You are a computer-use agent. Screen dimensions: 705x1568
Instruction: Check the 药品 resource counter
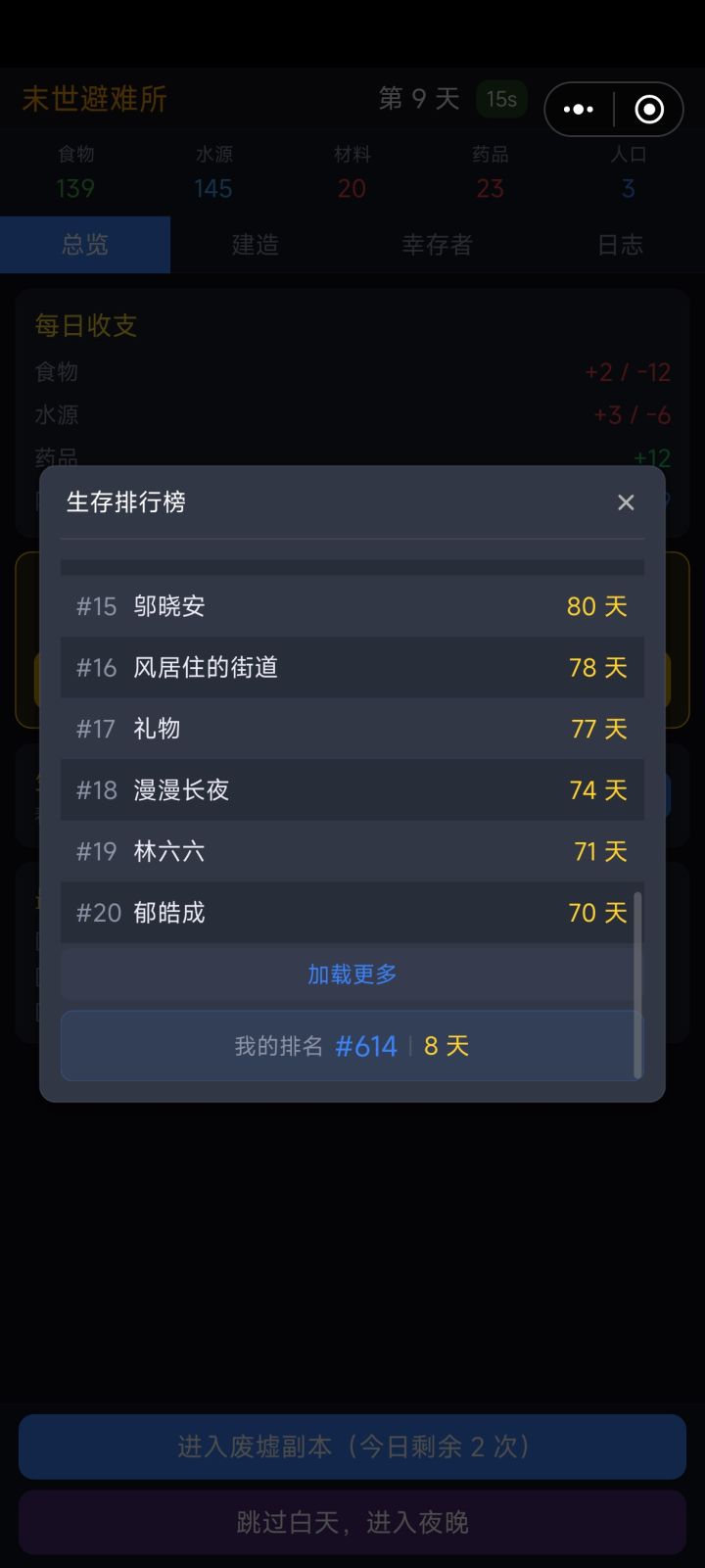[490, 171]
